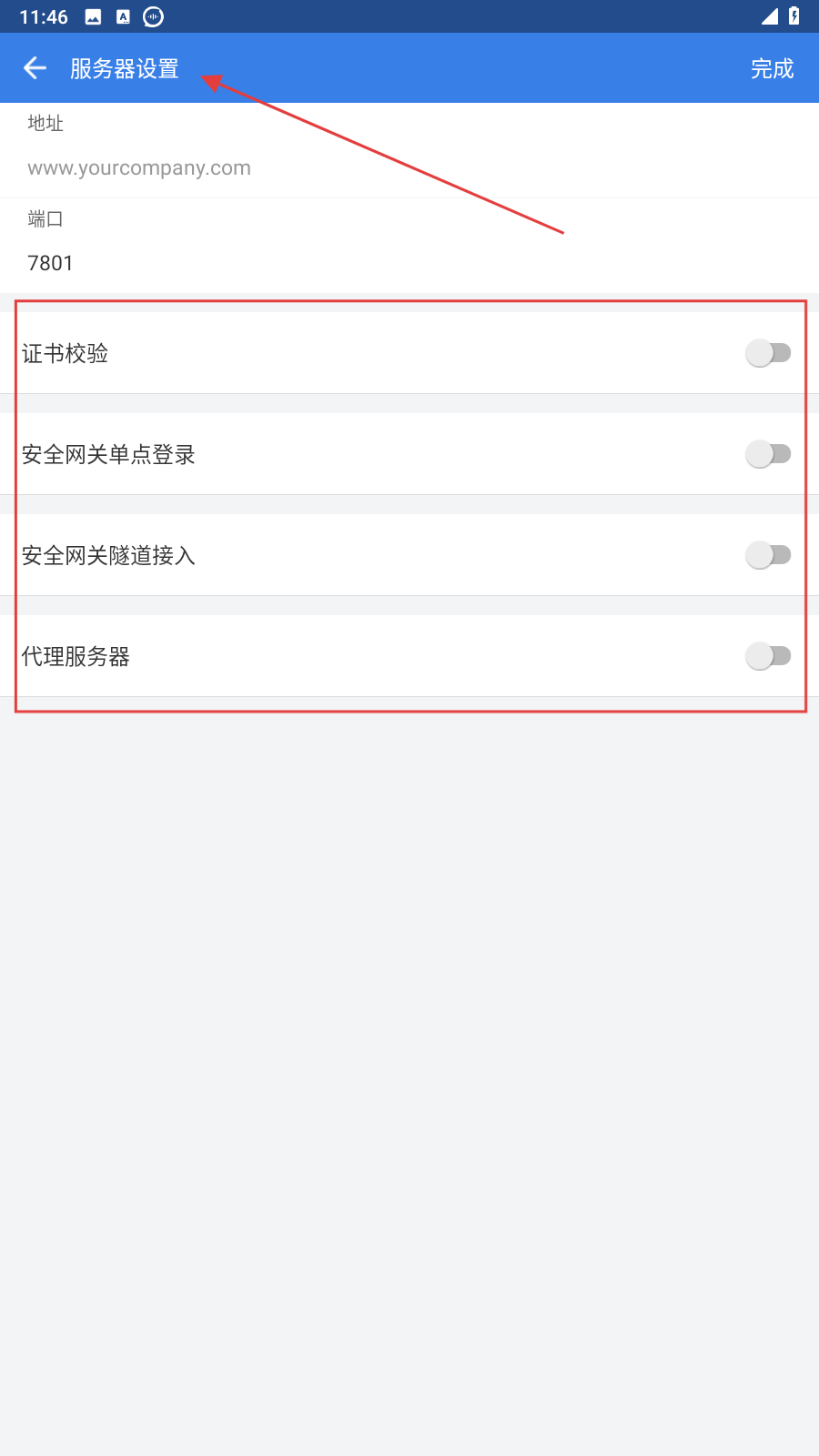Focus the 地址 address field
The height and width of the screenshot is (1456, 819).
coord(273,168)
